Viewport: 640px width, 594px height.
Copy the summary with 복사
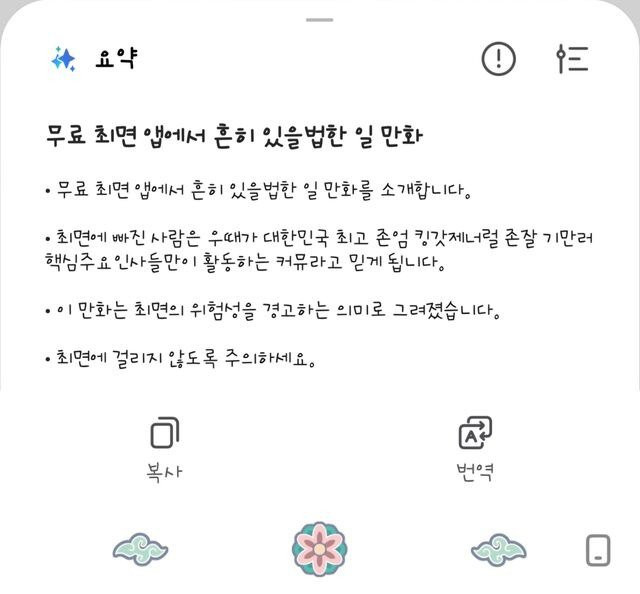point(164,448)
